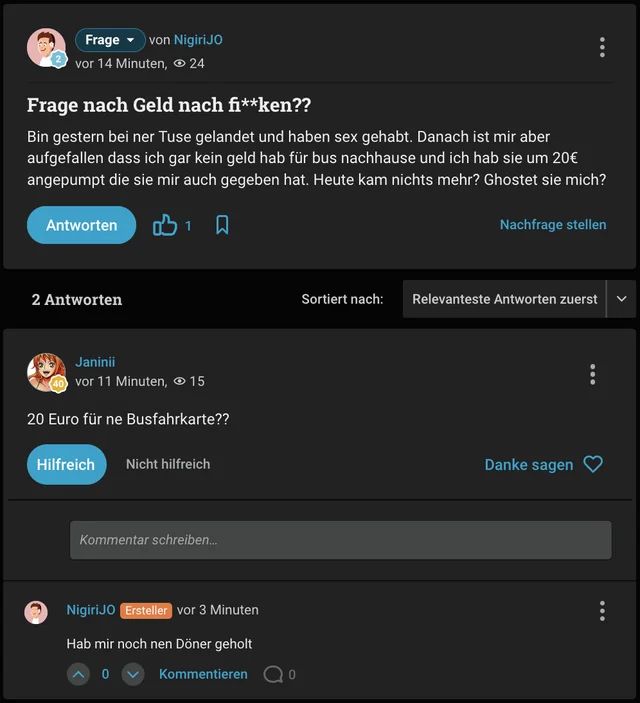This screenshot has height=703, width=640.
Task: Open overflow menu for NigiriJO's comment
Action: pos(602,610)
